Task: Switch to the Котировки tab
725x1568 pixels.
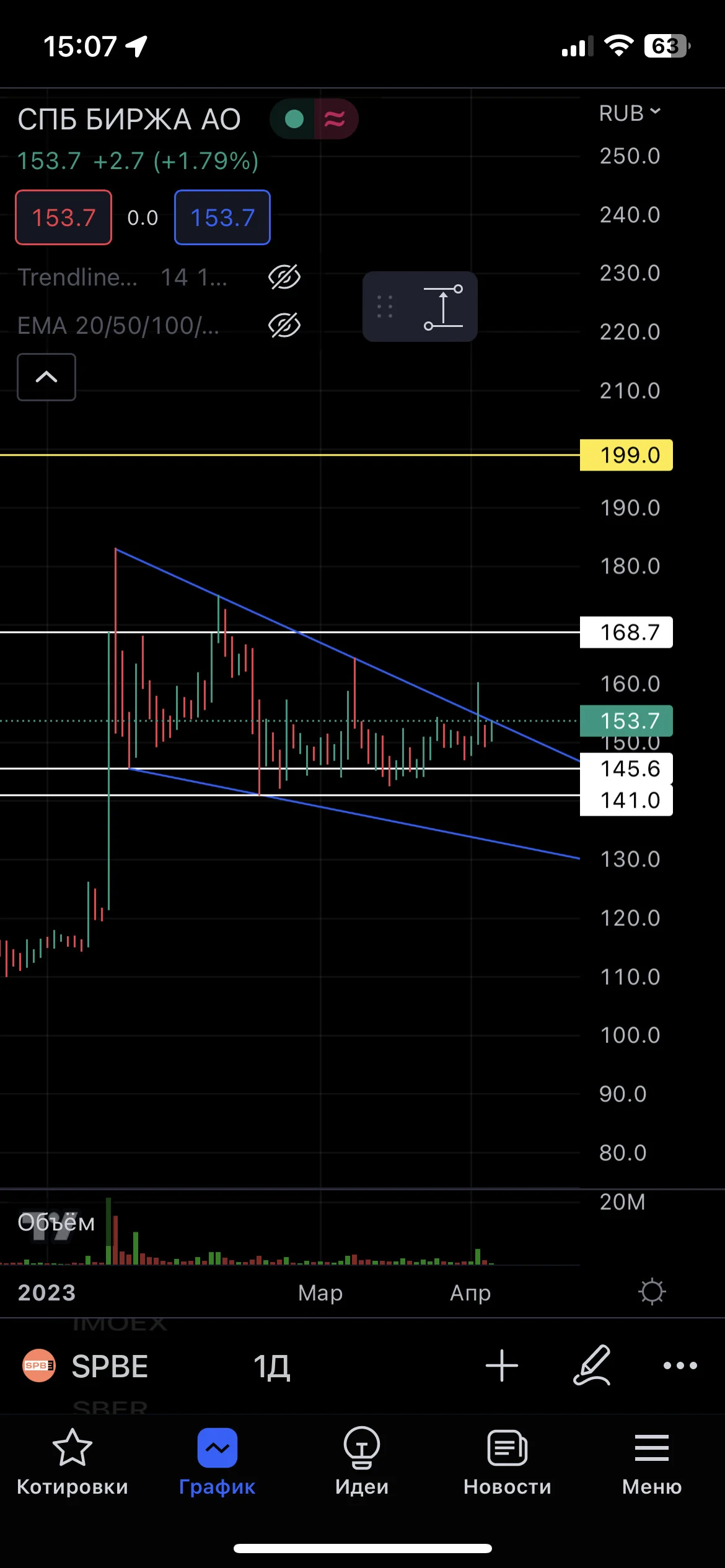Action: [x=72, y=1463]
